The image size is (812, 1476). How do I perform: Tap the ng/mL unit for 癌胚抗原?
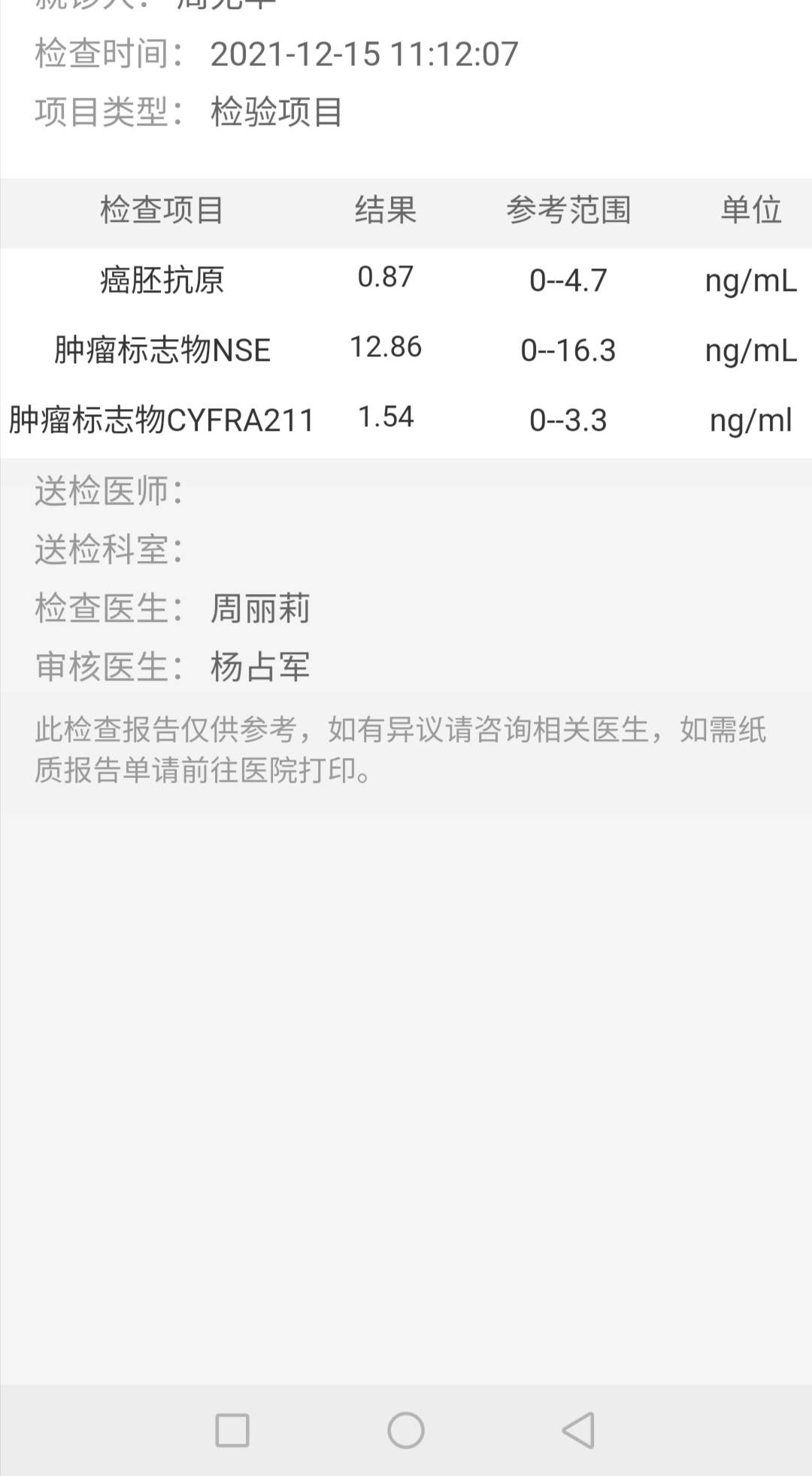coord(752,280)
